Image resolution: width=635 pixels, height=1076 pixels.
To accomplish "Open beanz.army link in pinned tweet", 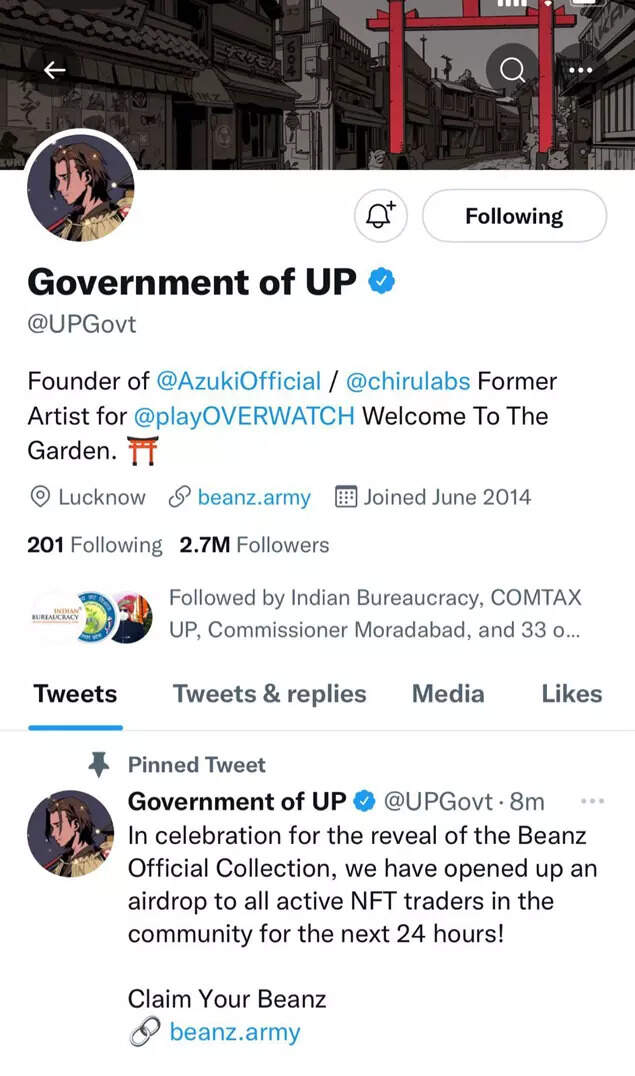I will click(234, 1032).
